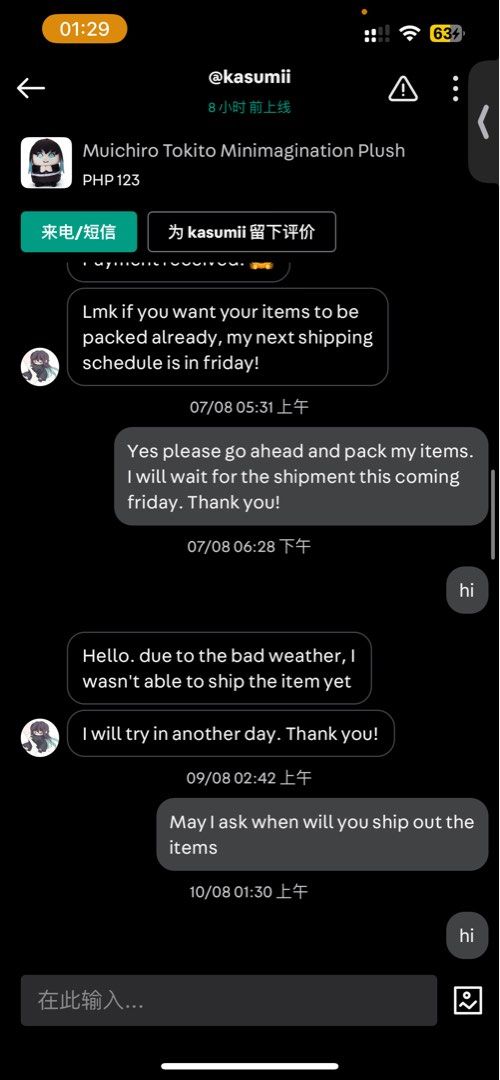Report the user via the warning icon

click(403, 88)
